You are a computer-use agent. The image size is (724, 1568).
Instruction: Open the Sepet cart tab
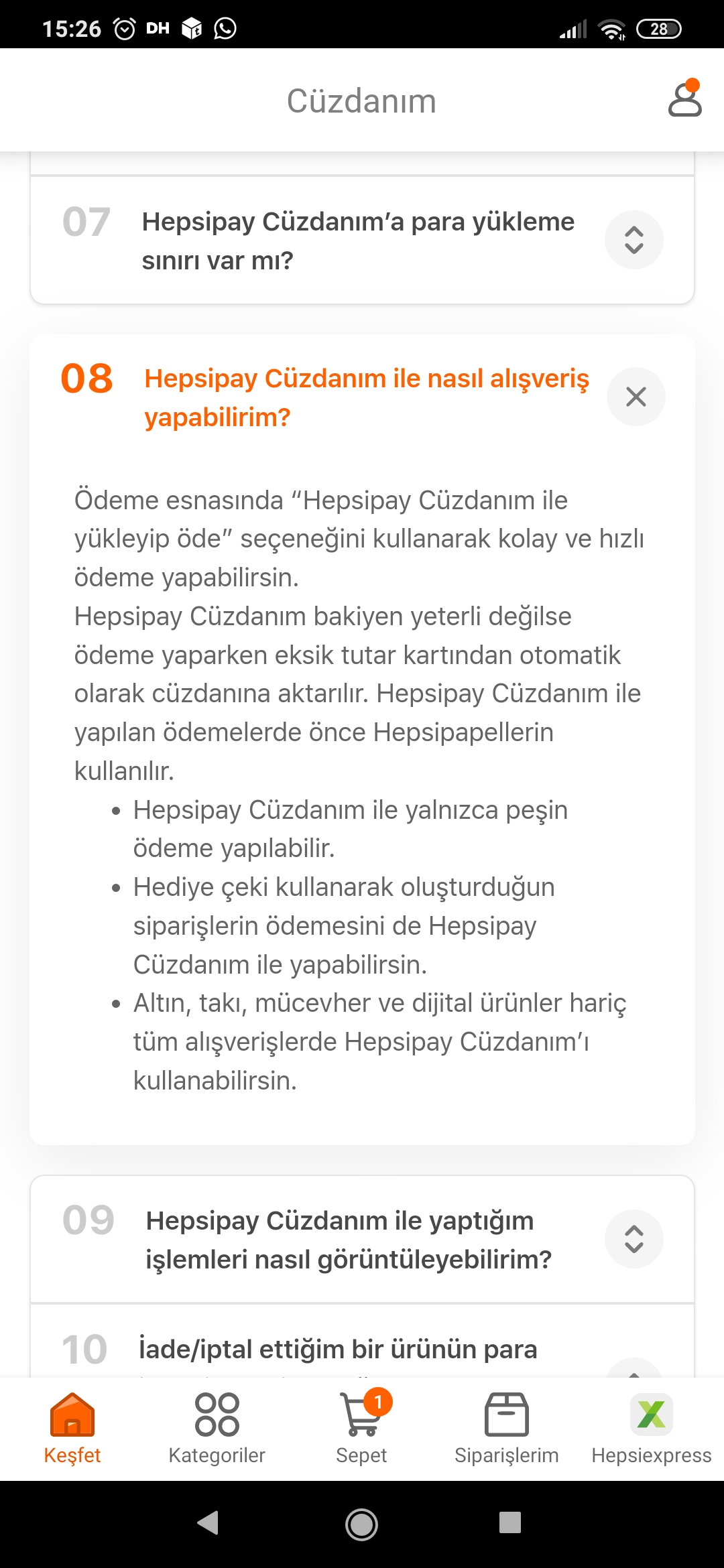click(362, 1429)
